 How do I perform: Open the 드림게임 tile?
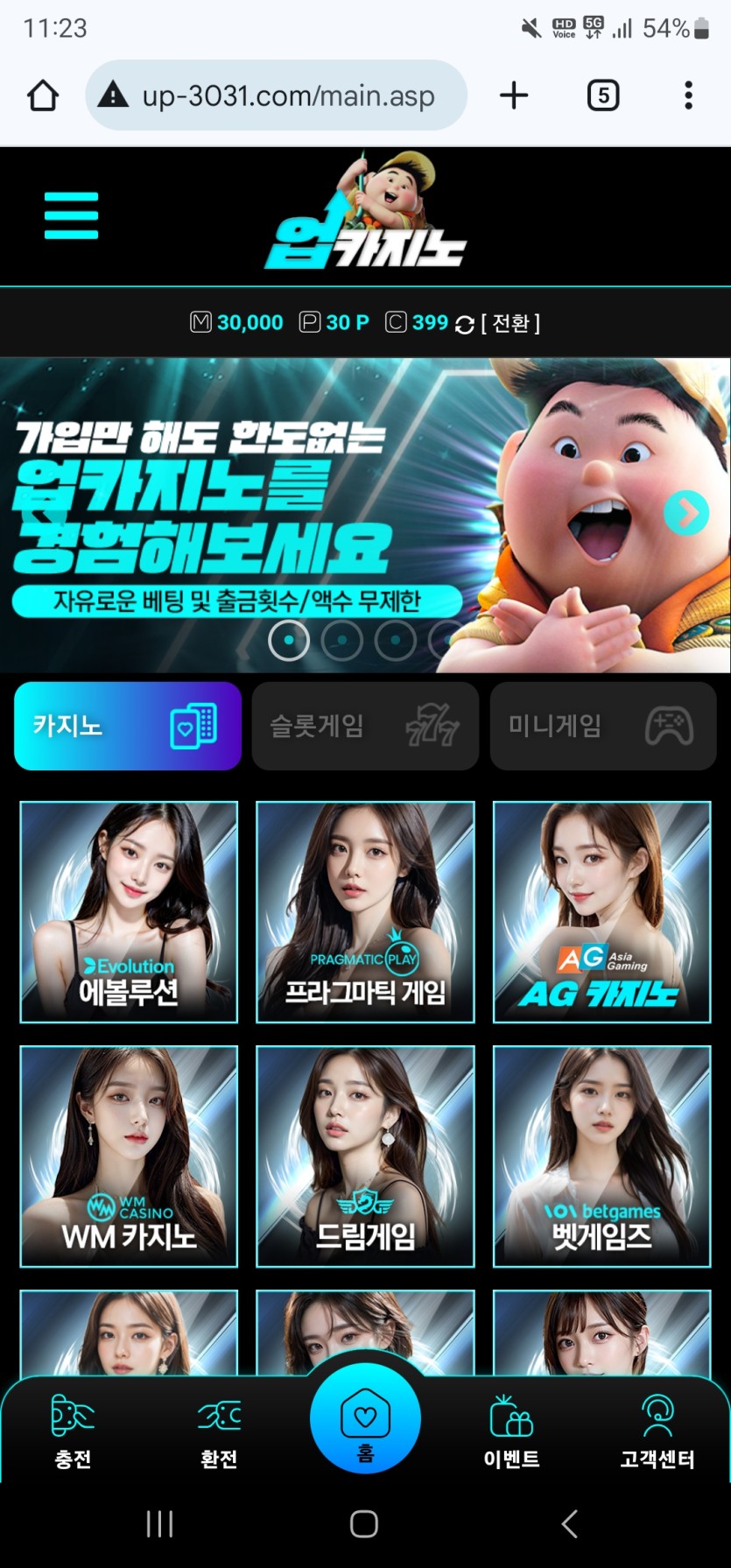pyautogui.click(x=365, y=1156)
